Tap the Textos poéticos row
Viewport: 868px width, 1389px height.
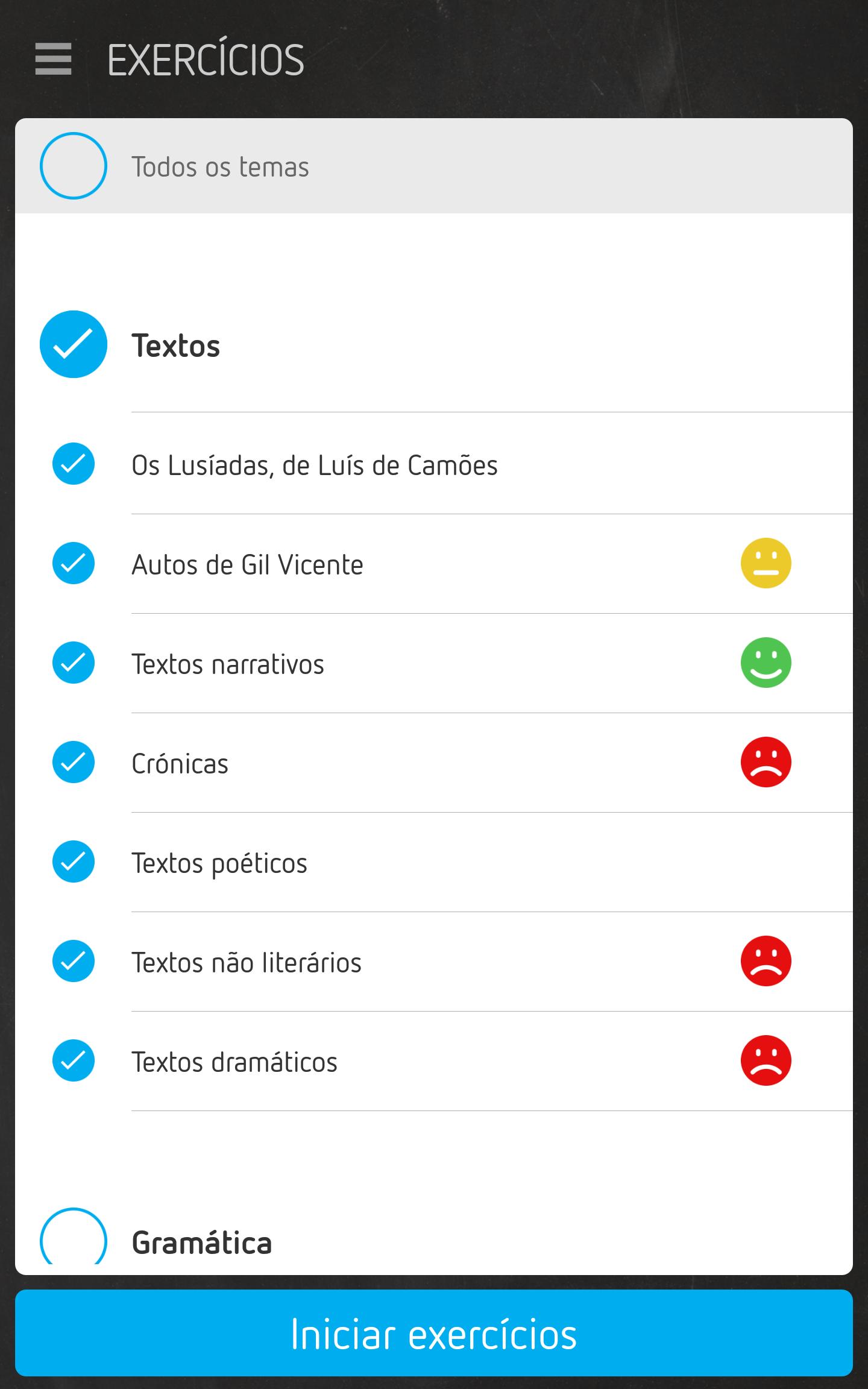pos(219,863)
